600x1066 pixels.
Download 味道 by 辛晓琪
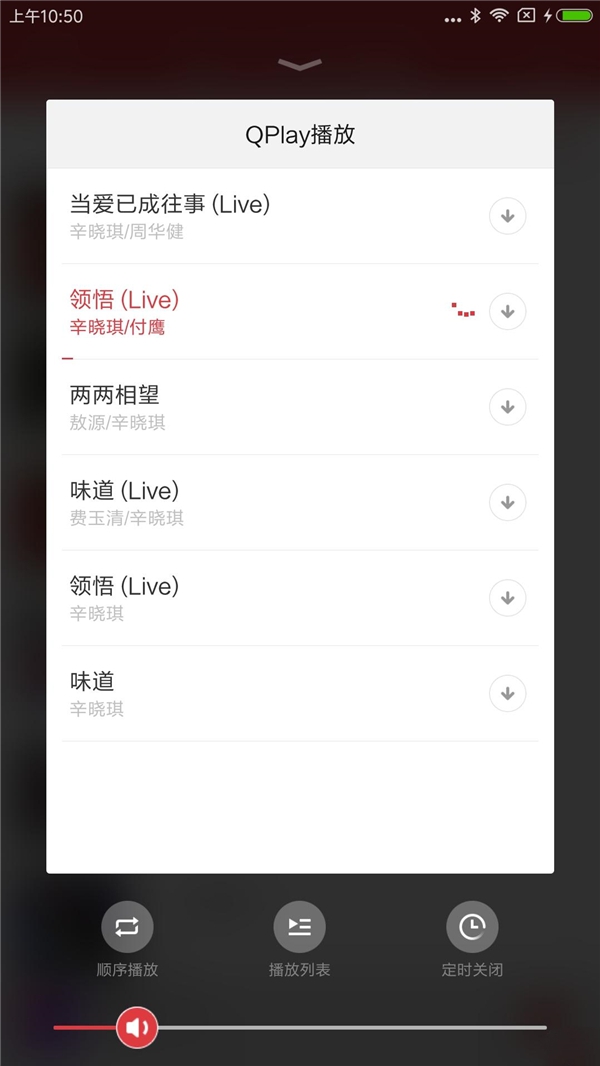(x=508, y=694)
